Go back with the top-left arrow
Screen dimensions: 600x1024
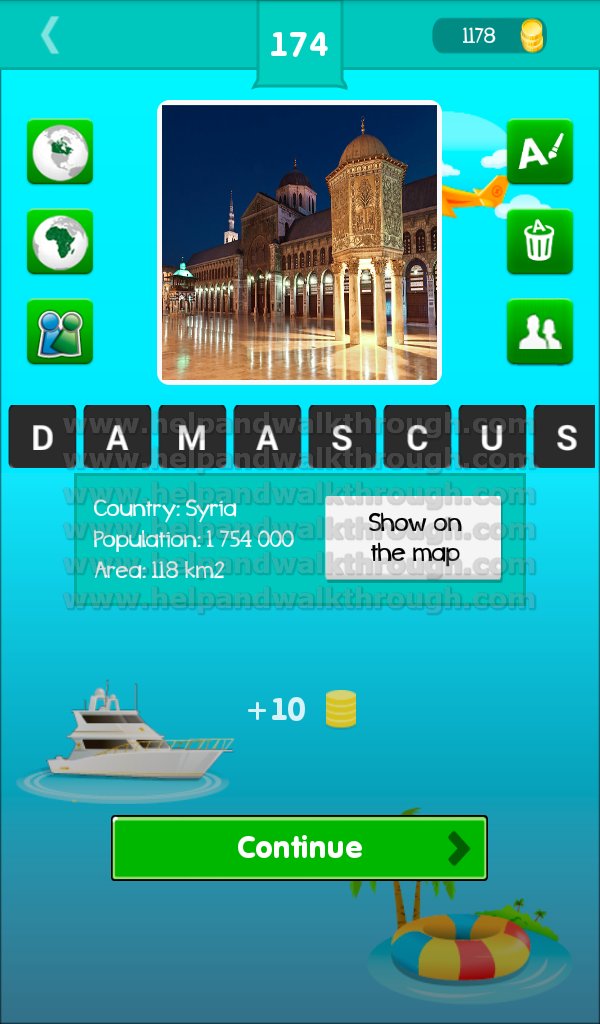click(x=50, y=35)
